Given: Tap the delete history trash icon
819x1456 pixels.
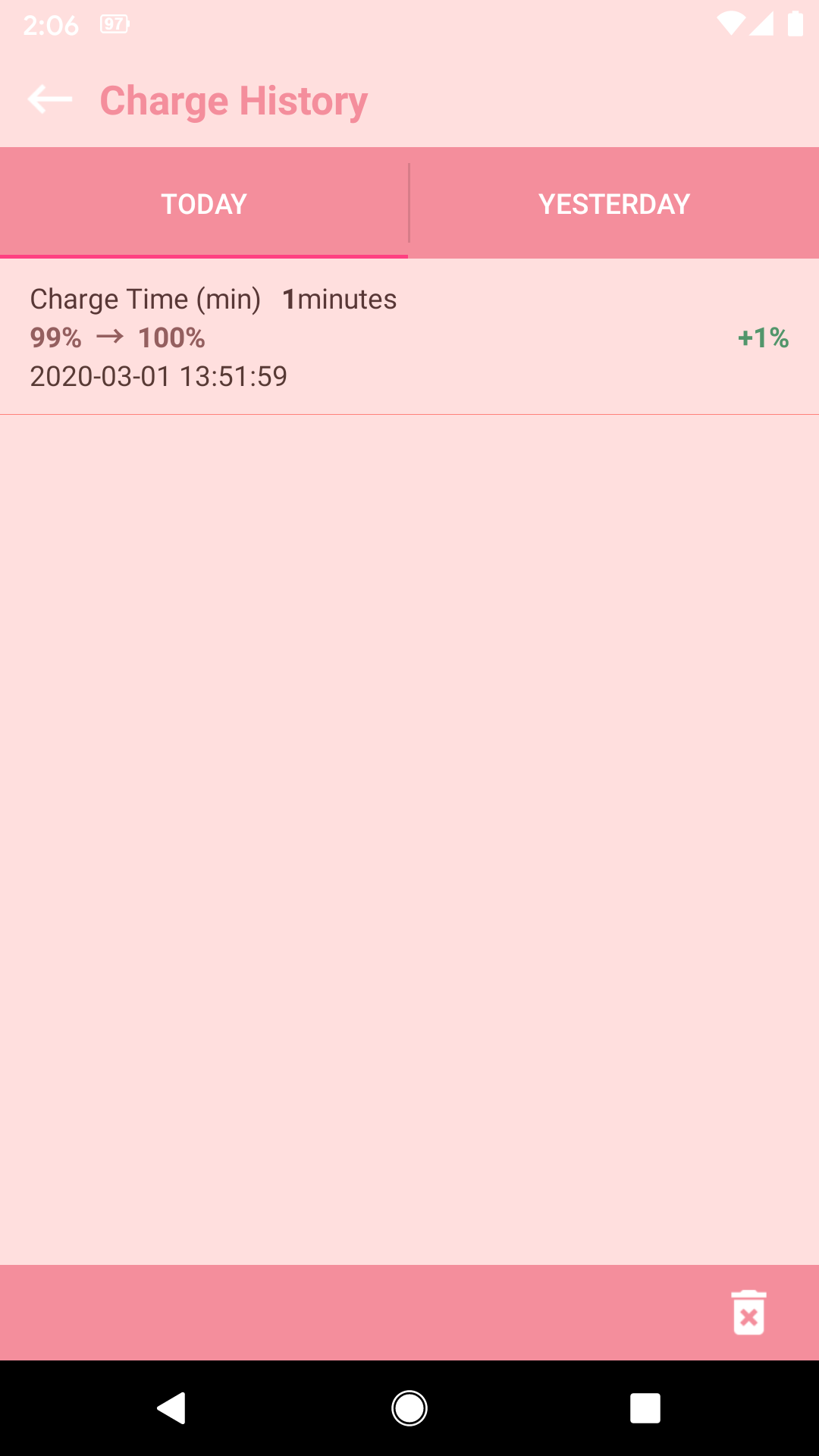Looking at the screenshot, I should (748, 1313).
